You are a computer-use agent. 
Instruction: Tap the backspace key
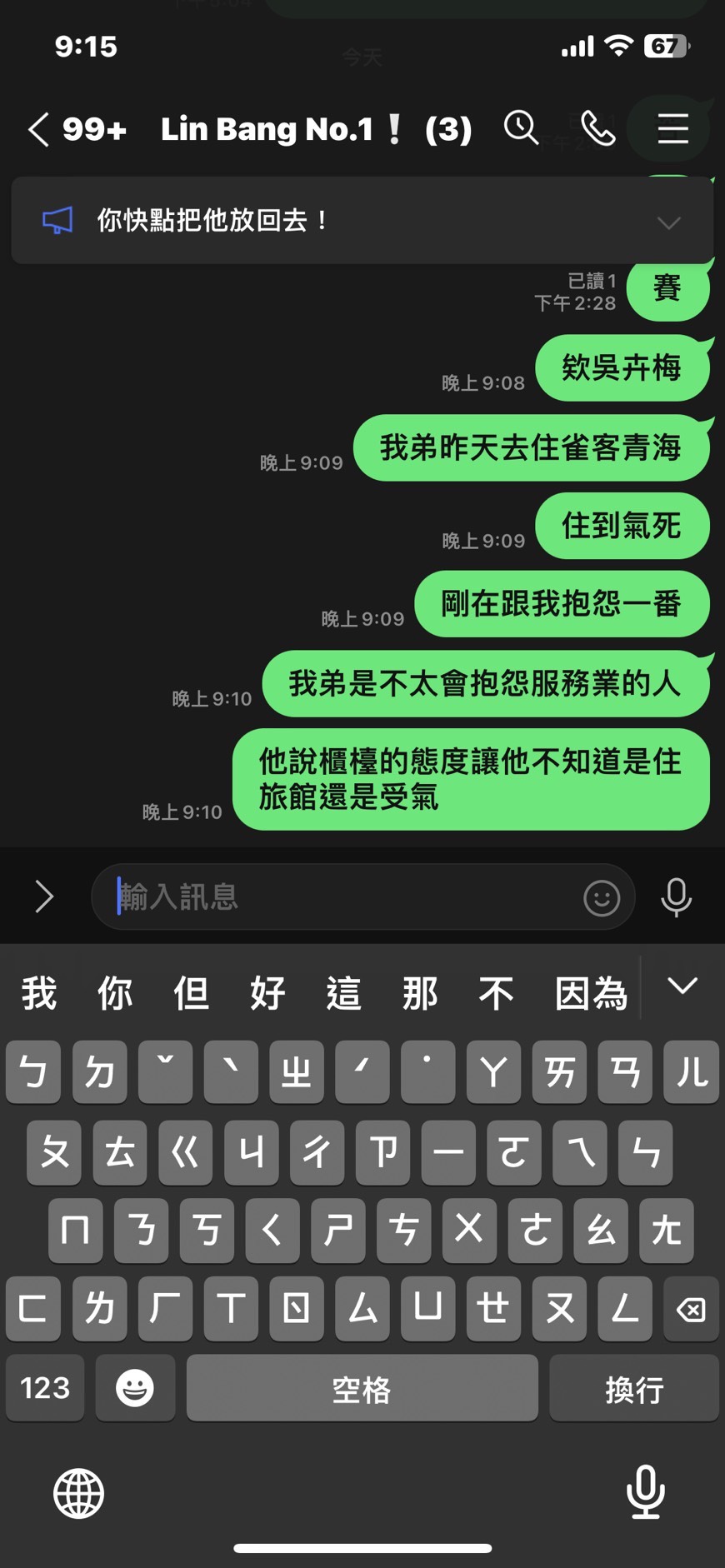691,1310
